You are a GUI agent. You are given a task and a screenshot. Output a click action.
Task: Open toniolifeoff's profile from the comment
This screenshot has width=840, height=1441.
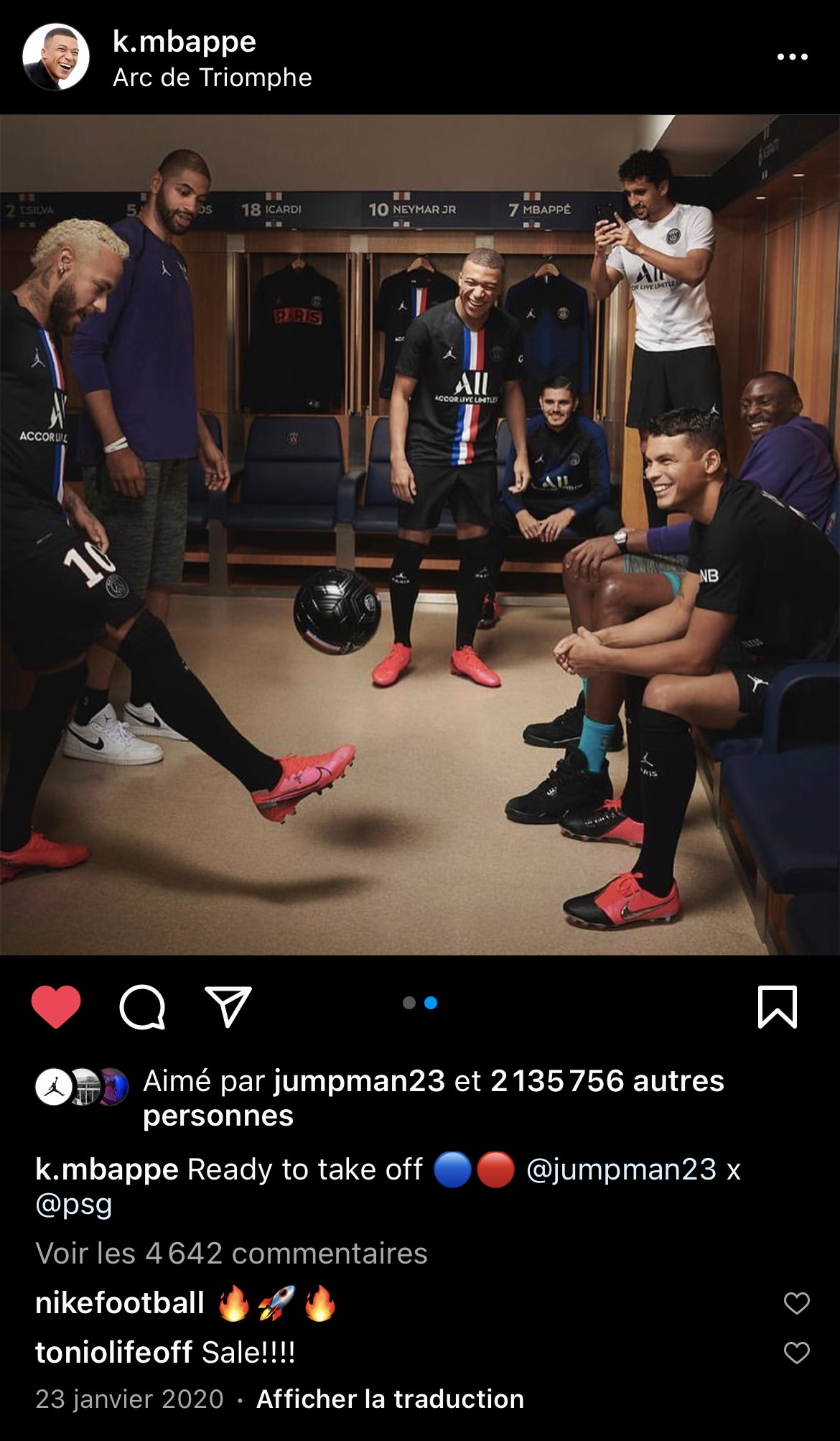(x=114, y=1353)
